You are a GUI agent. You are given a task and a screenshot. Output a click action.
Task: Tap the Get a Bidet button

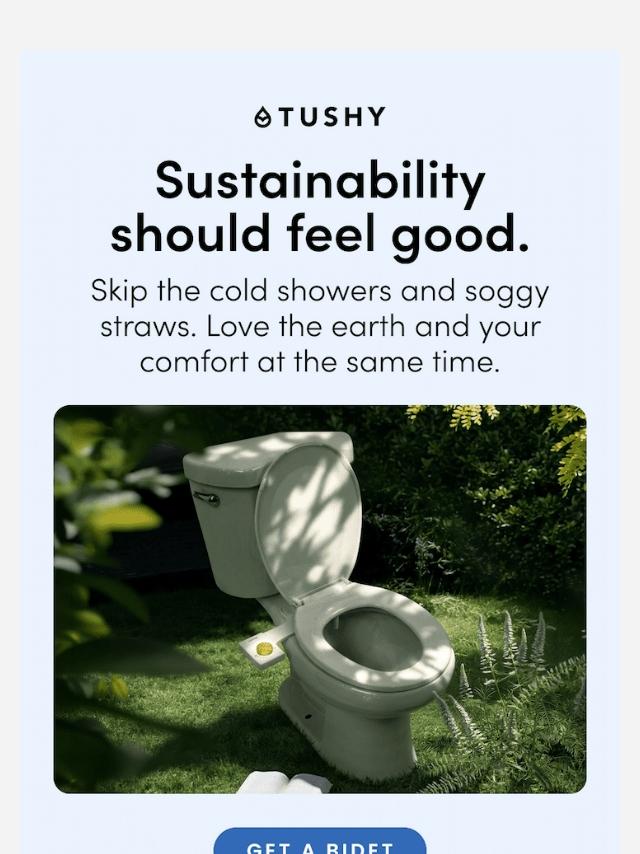(x=320, y=843)
